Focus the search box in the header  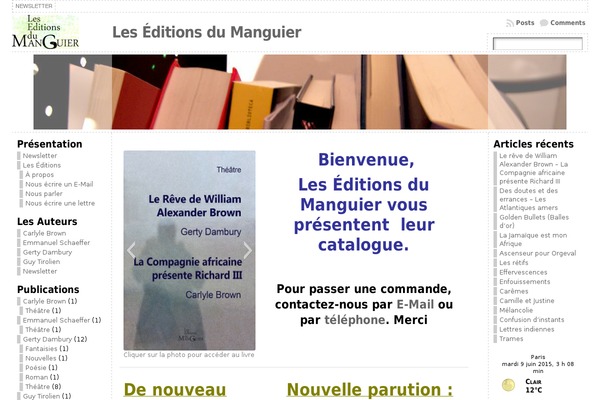coord(523,44)
